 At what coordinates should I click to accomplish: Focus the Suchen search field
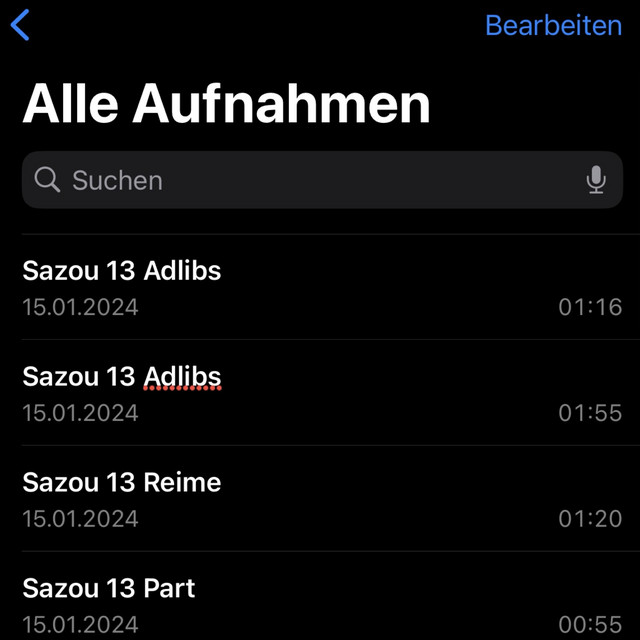pos(300,180)
